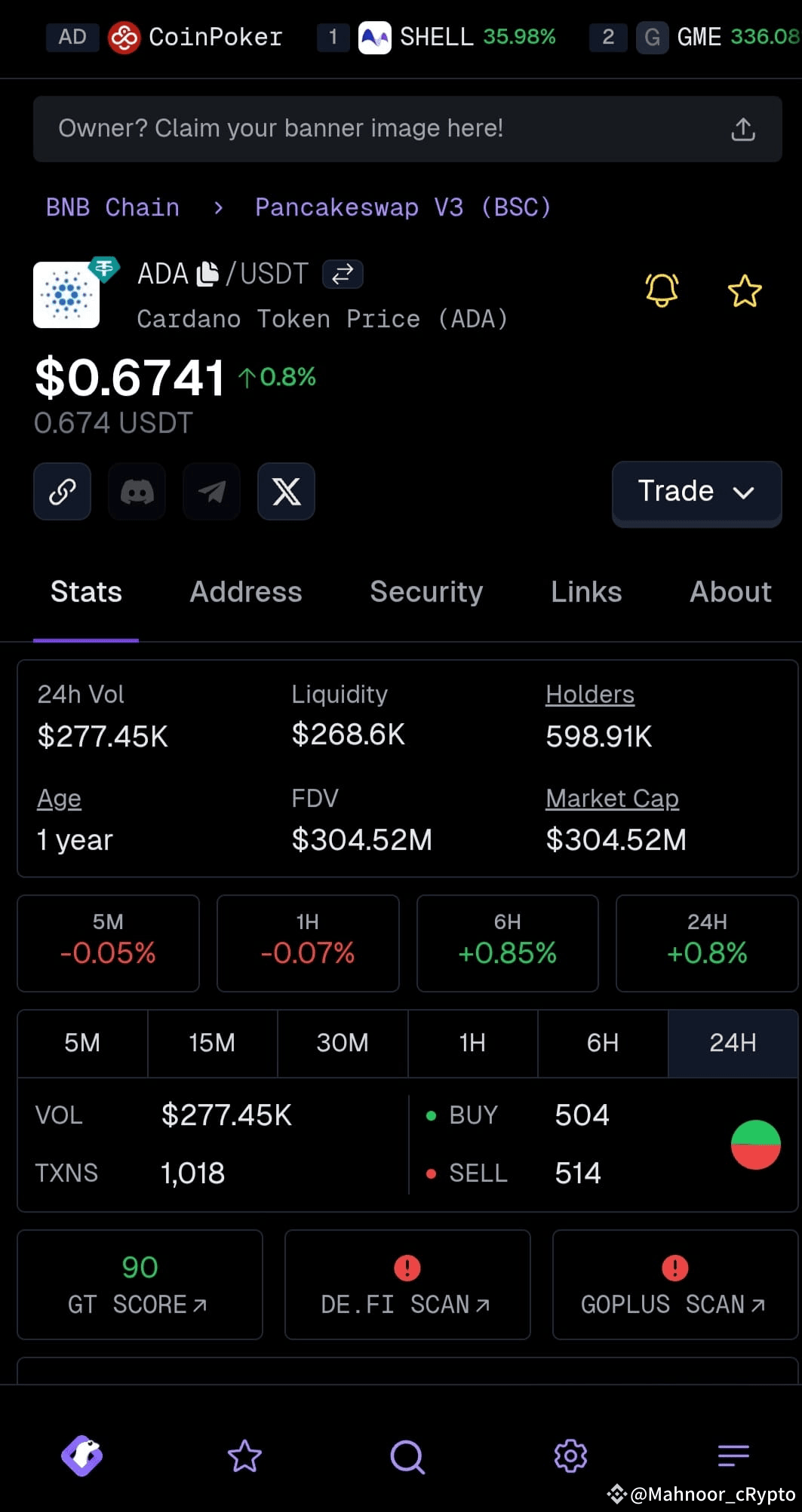Open the GT Score details
The image size is (802, 1512).
[x=140, y=1285]
